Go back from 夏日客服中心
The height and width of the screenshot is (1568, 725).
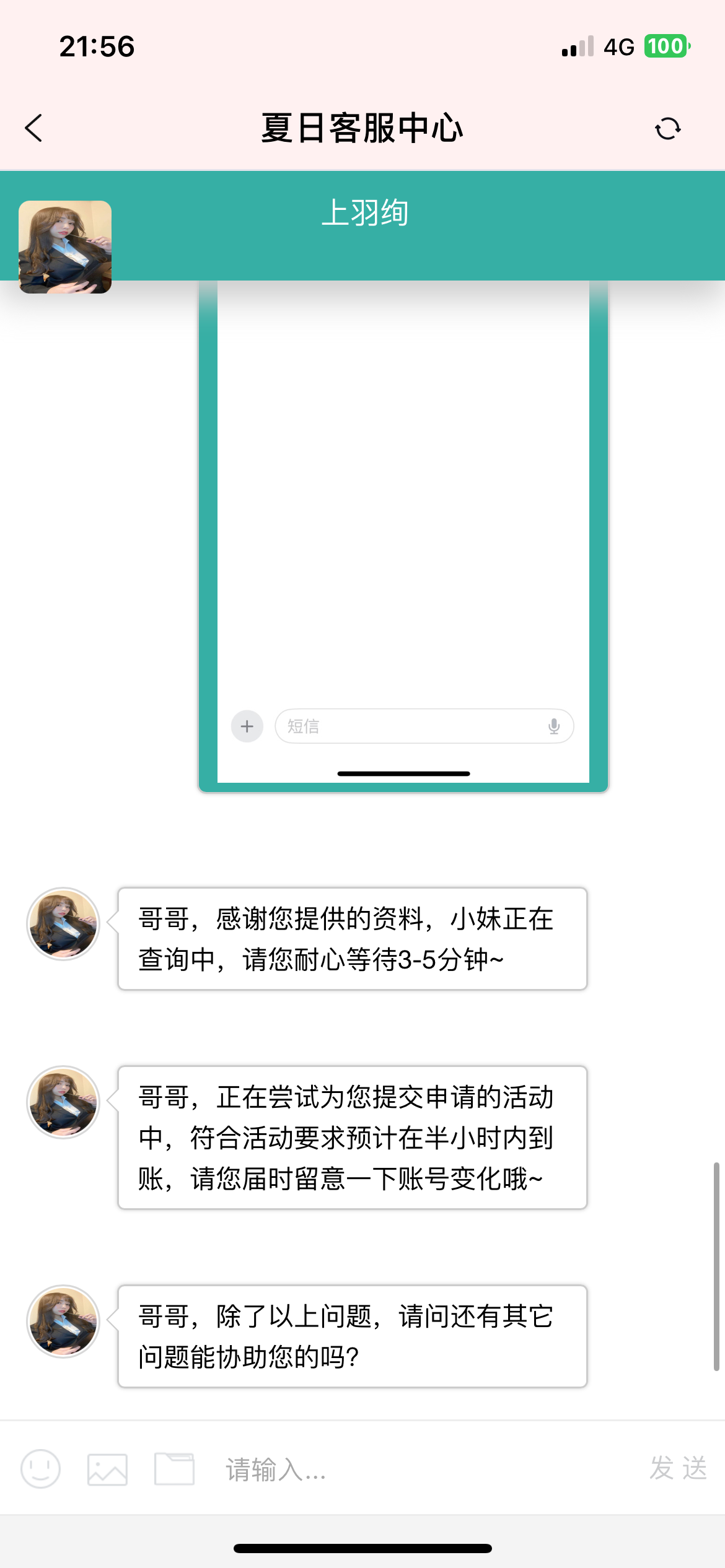34,128
